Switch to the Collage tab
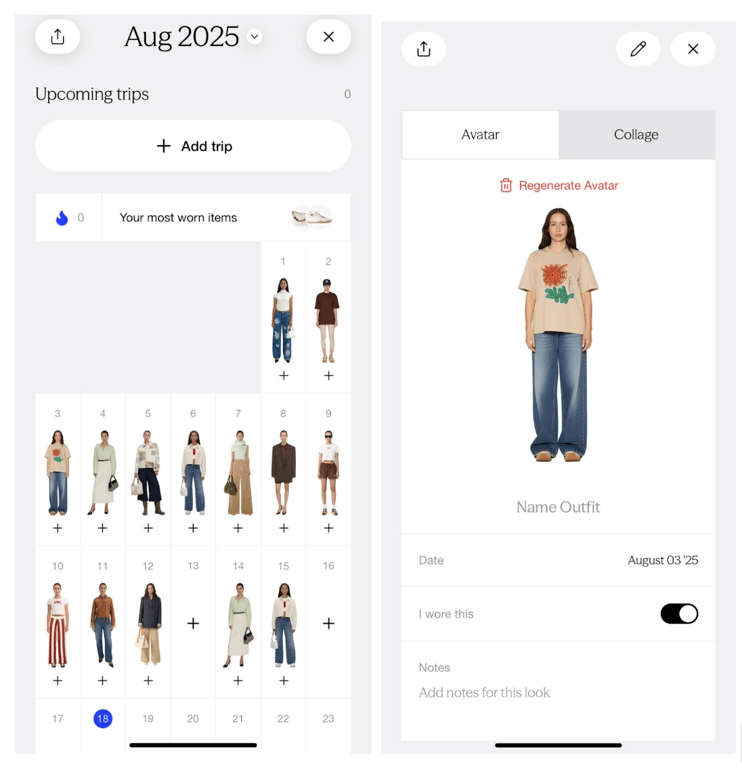The image size is (742, 768). (636, 134)
